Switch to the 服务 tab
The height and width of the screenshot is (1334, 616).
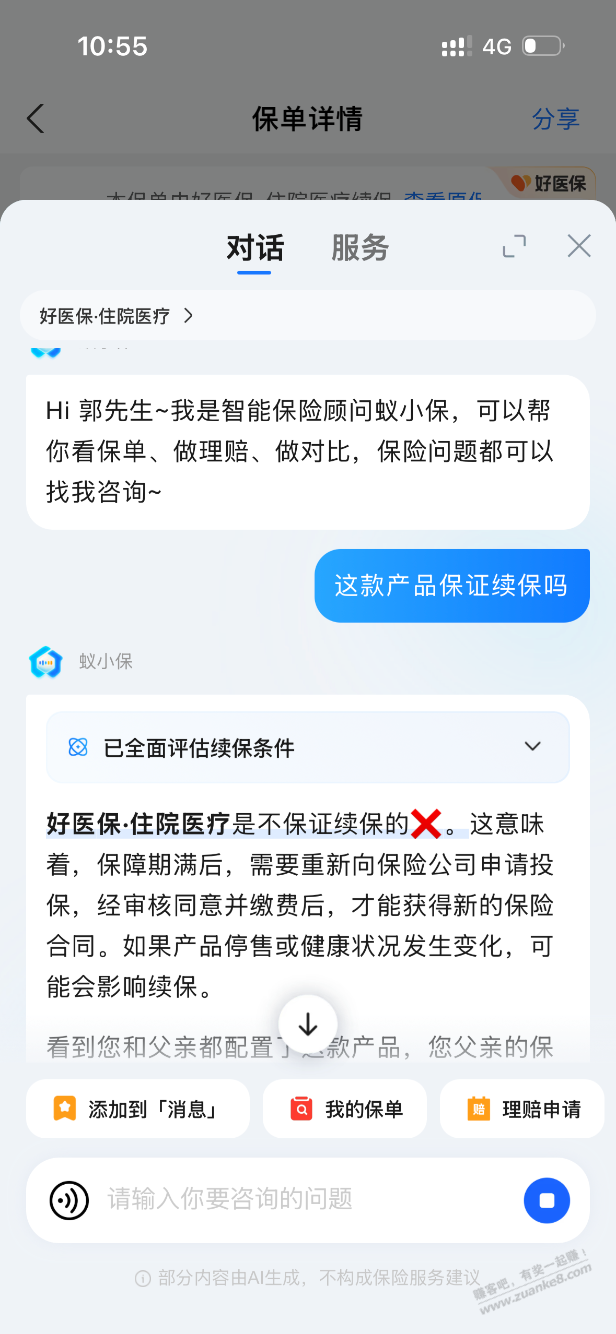coord(360,248)
